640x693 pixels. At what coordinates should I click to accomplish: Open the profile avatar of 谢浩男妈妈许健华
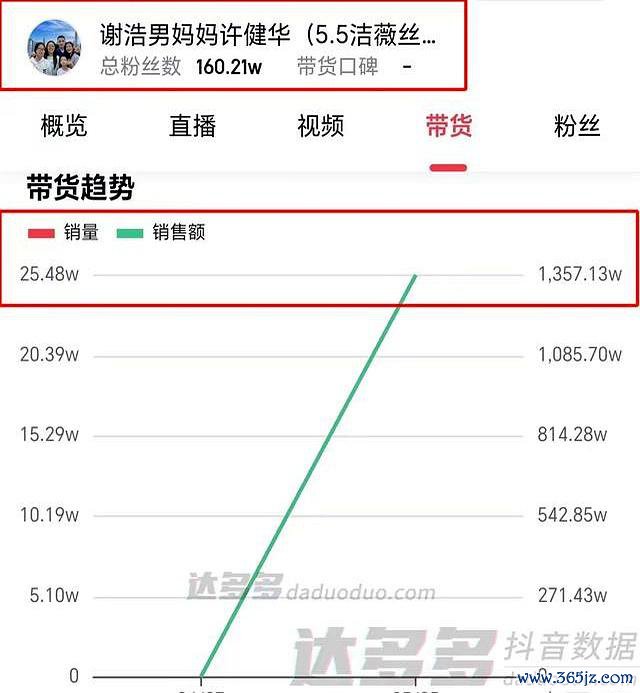[x=54, y=47]
